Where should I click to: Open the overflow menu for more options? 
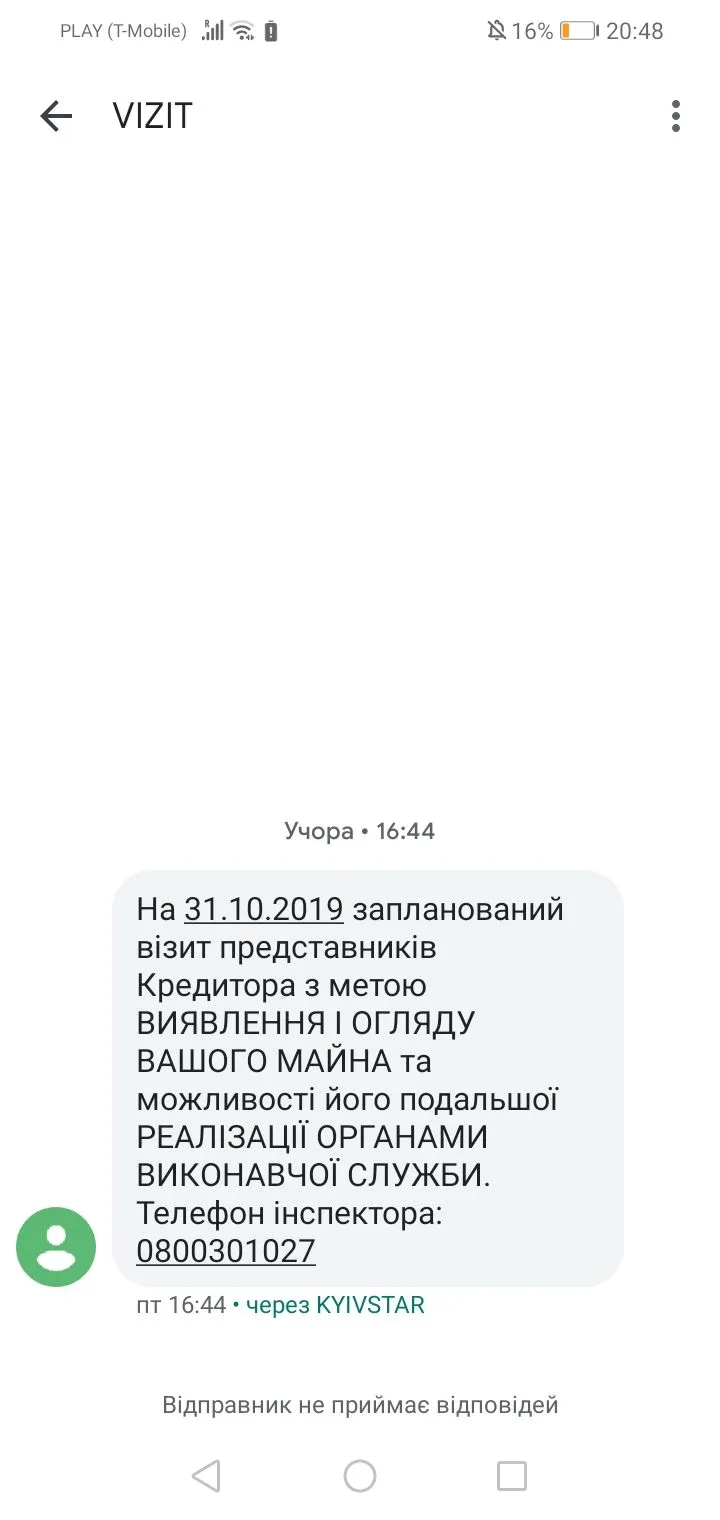676,117
